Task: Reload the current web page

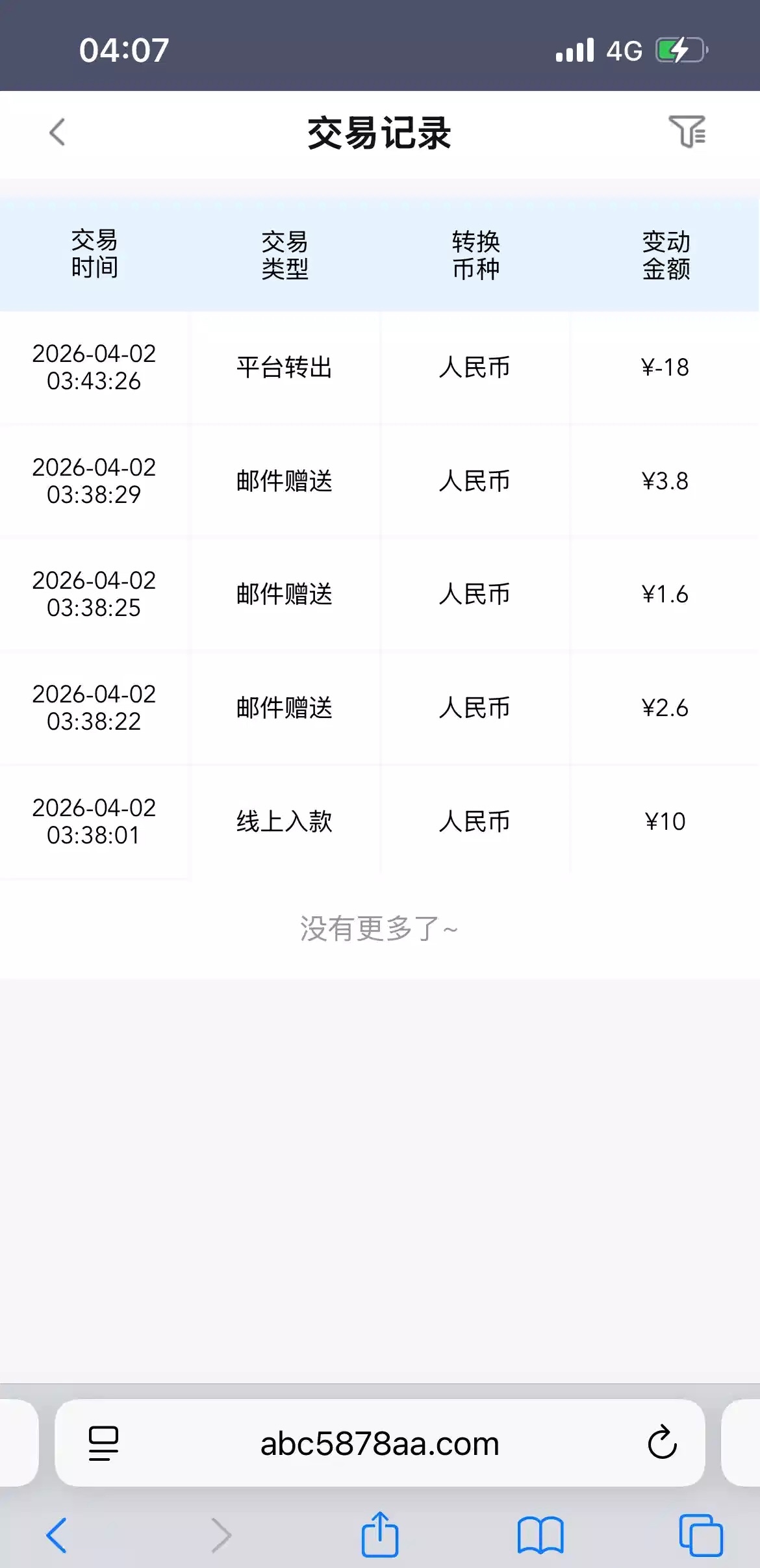Action: [662, 1443]
